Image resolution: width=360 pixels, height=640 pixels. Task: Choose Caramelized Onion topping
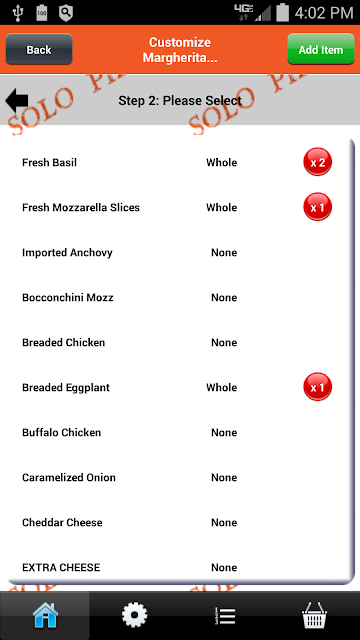(178, 477)
